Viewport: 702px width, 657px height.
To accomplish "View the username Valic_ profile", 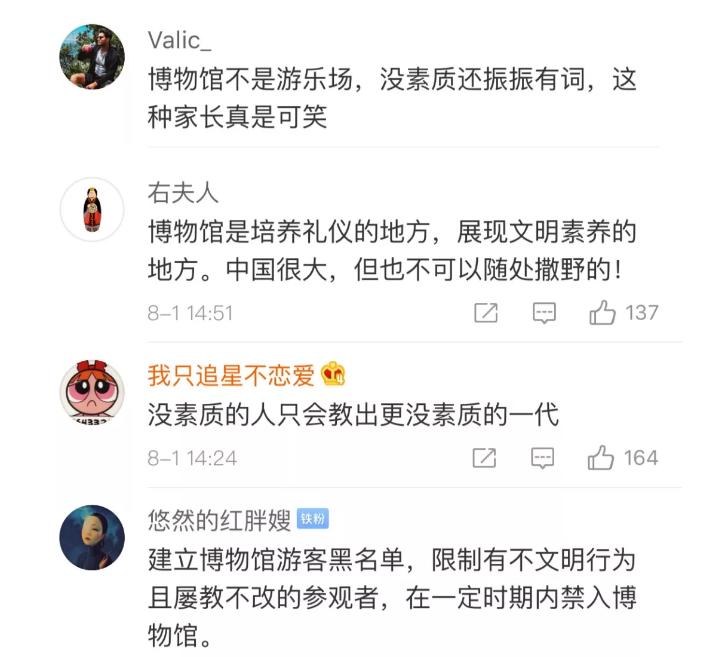I will (x=180, y=40).
